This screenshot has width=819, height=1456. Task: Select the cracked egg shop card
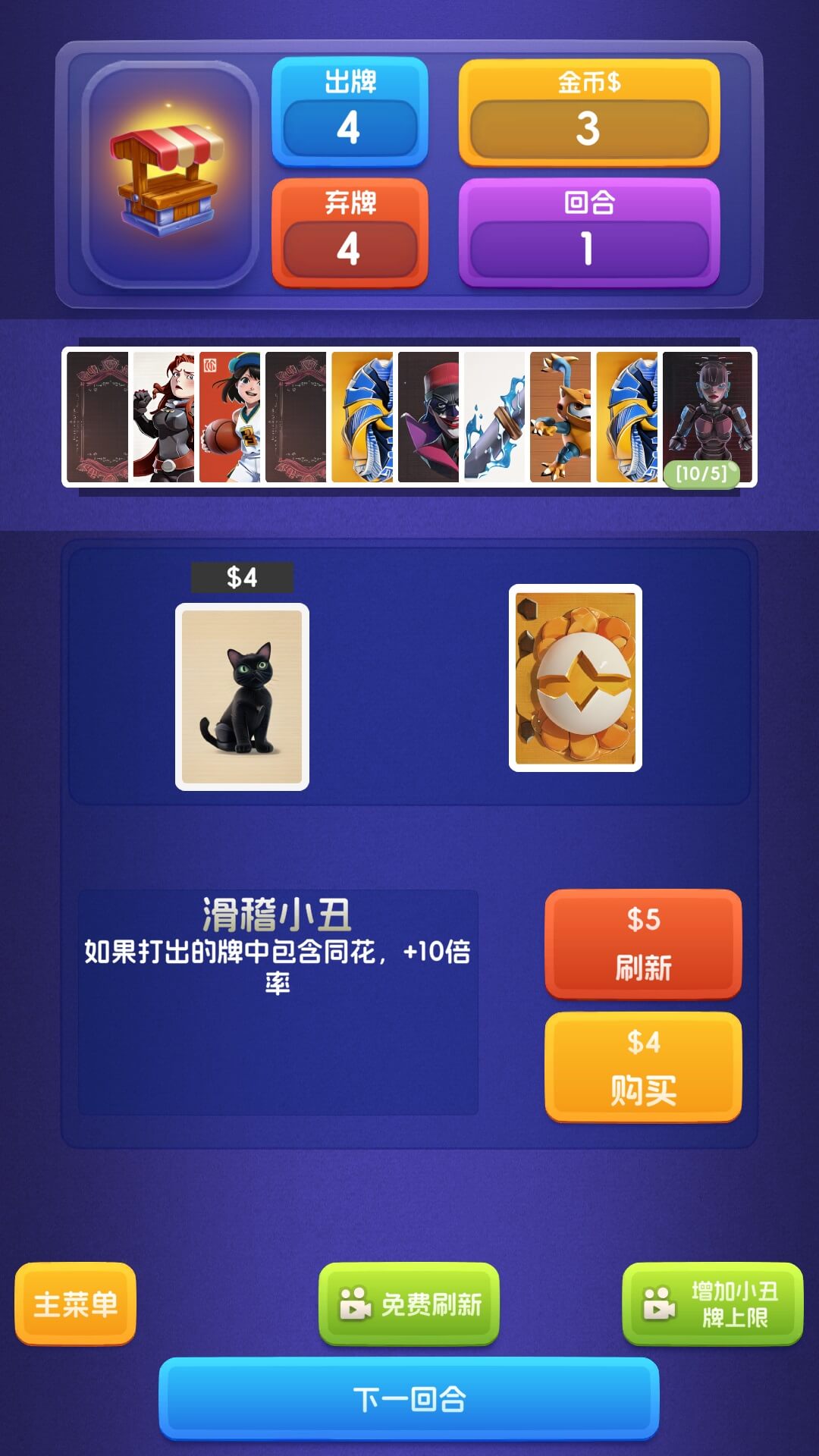[575, 677]
